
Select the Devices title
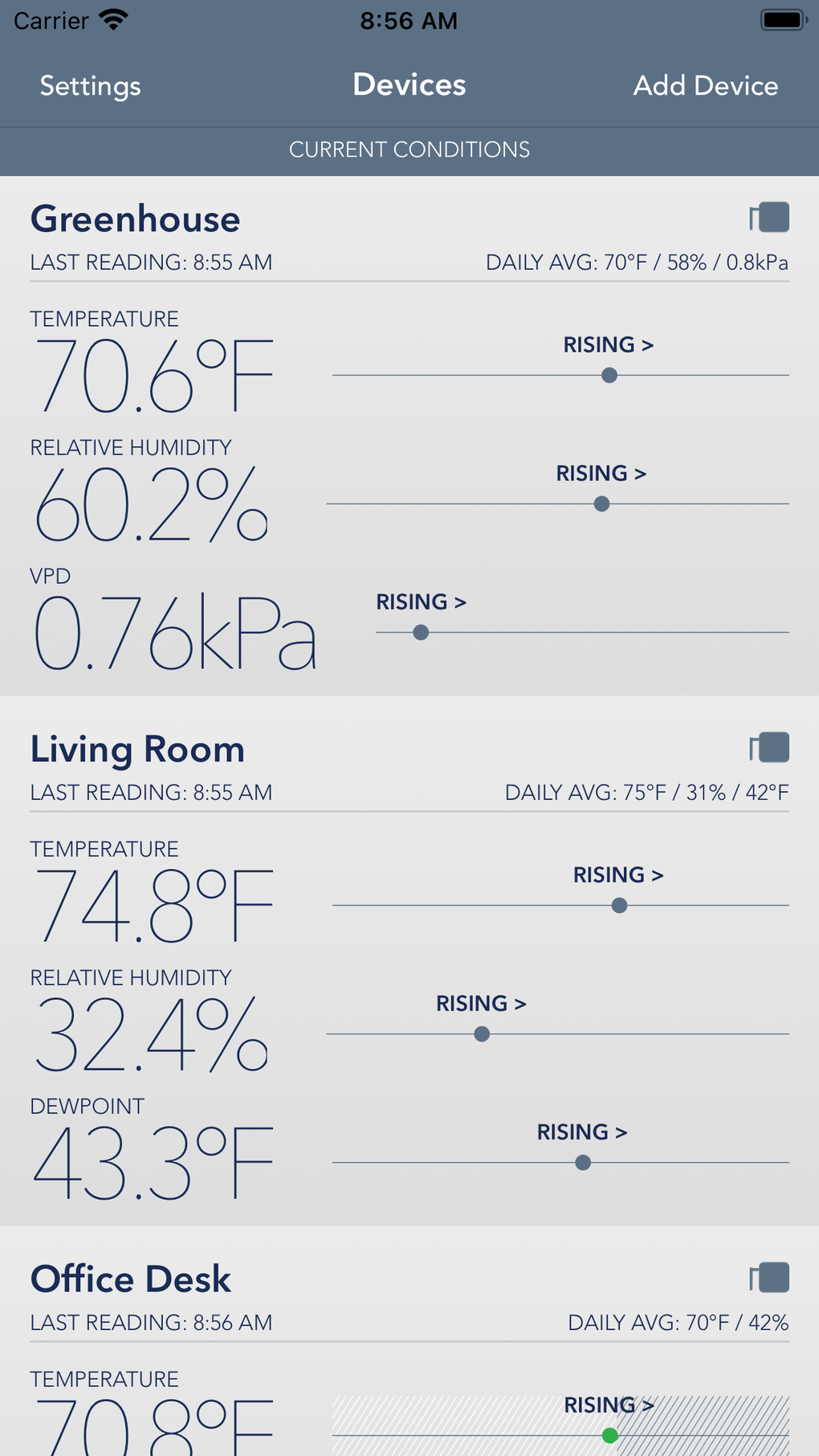click(x=409, y=85)
